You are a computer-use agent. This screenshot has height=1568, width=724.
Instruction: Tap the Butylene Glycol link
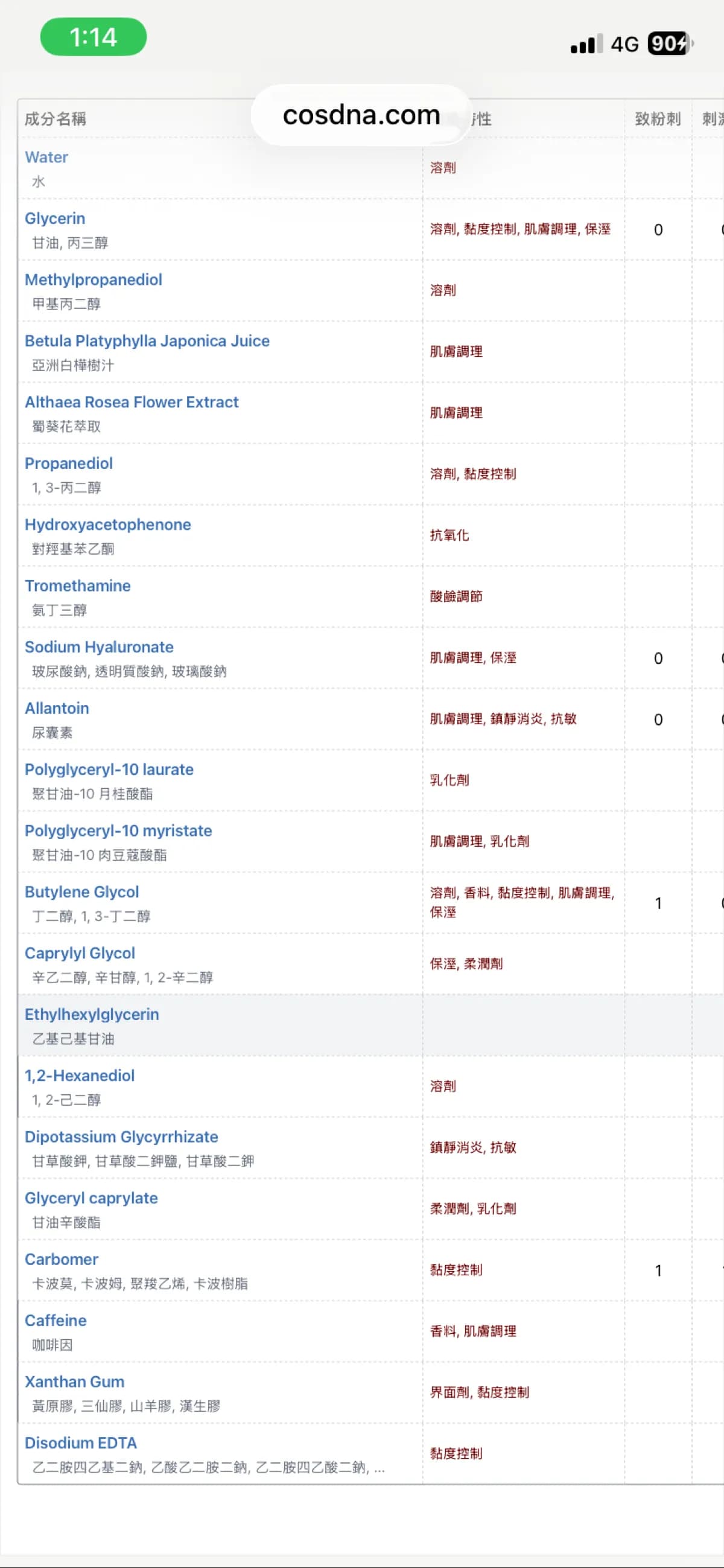[x=81, y=893]
